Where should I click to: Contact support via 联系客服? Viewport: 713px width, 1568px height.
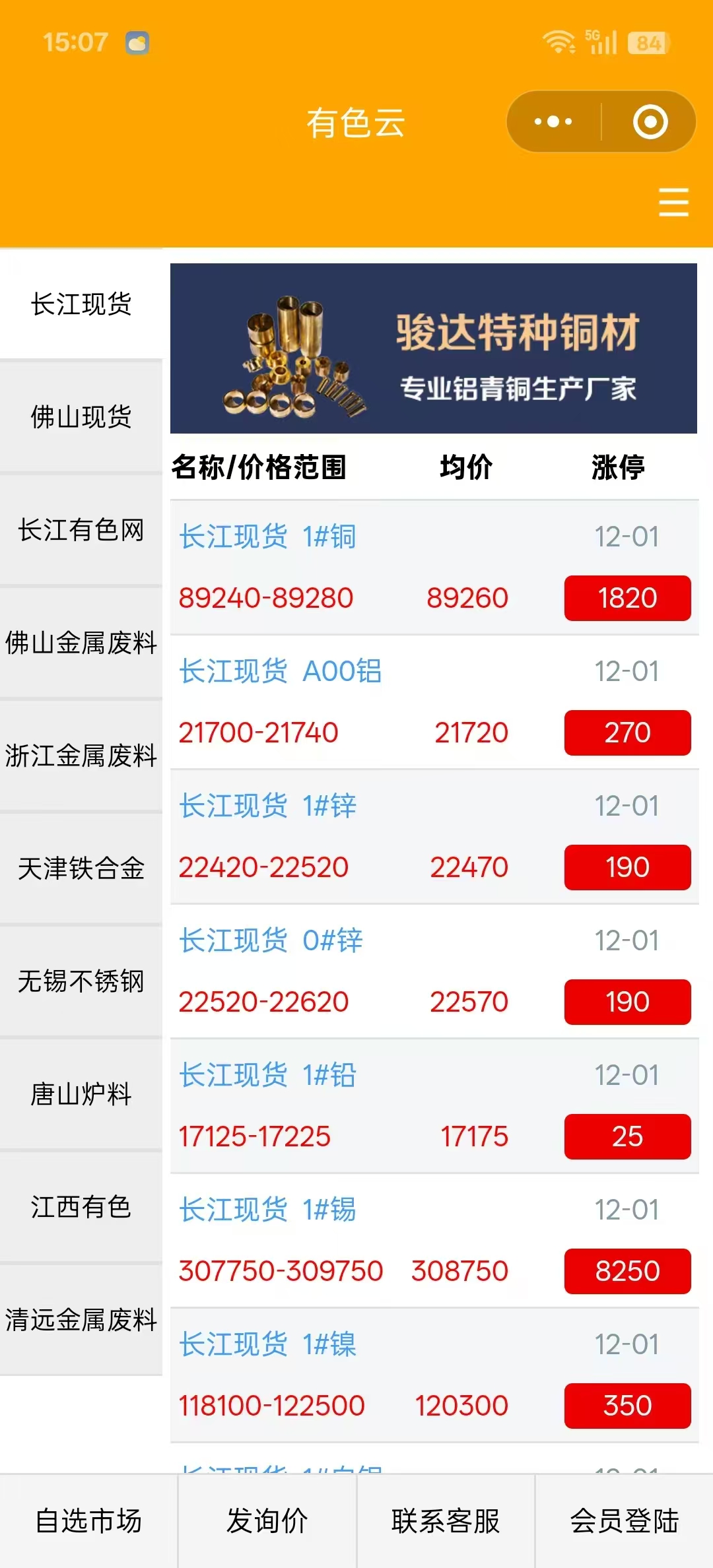tap(446, 1520)
